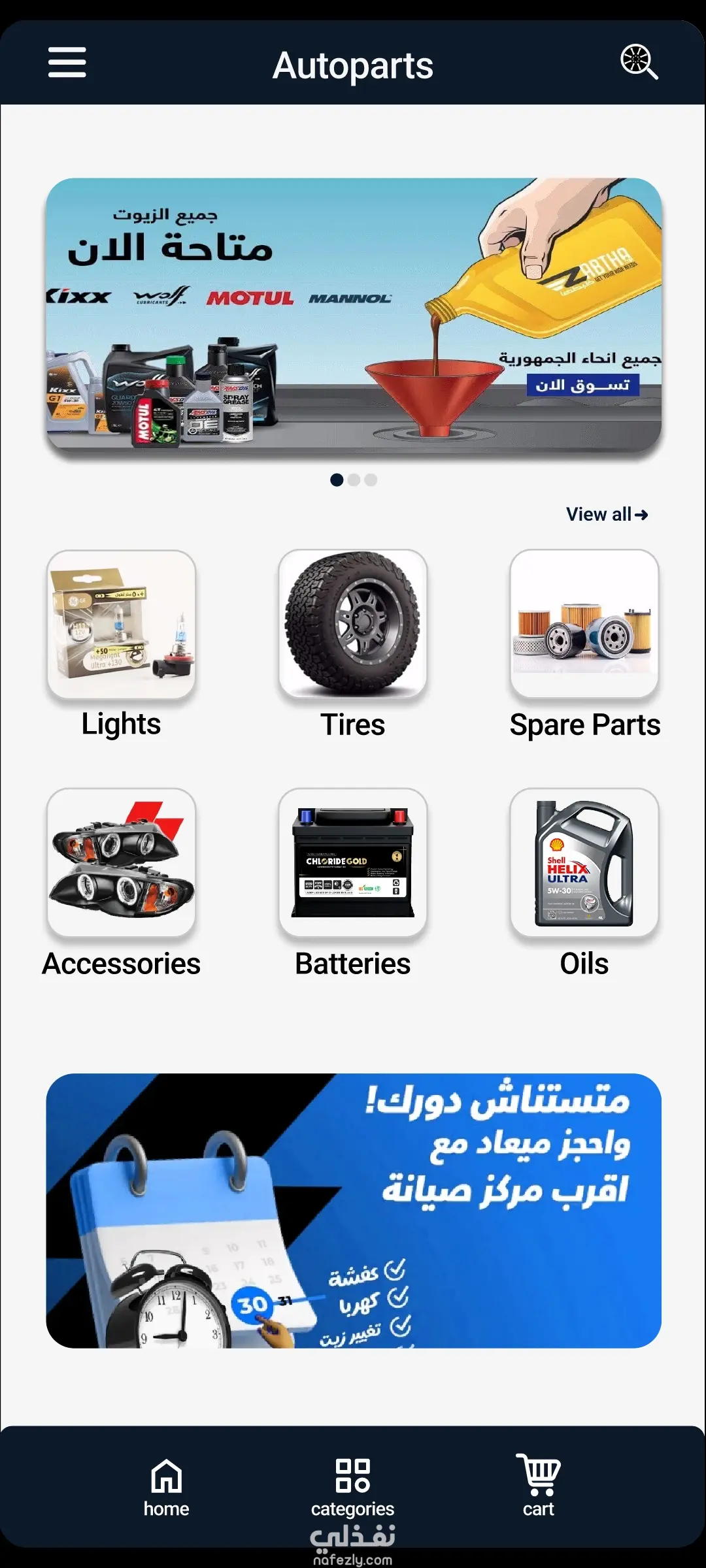Open the hamburger drawer menu

(67, 63)
